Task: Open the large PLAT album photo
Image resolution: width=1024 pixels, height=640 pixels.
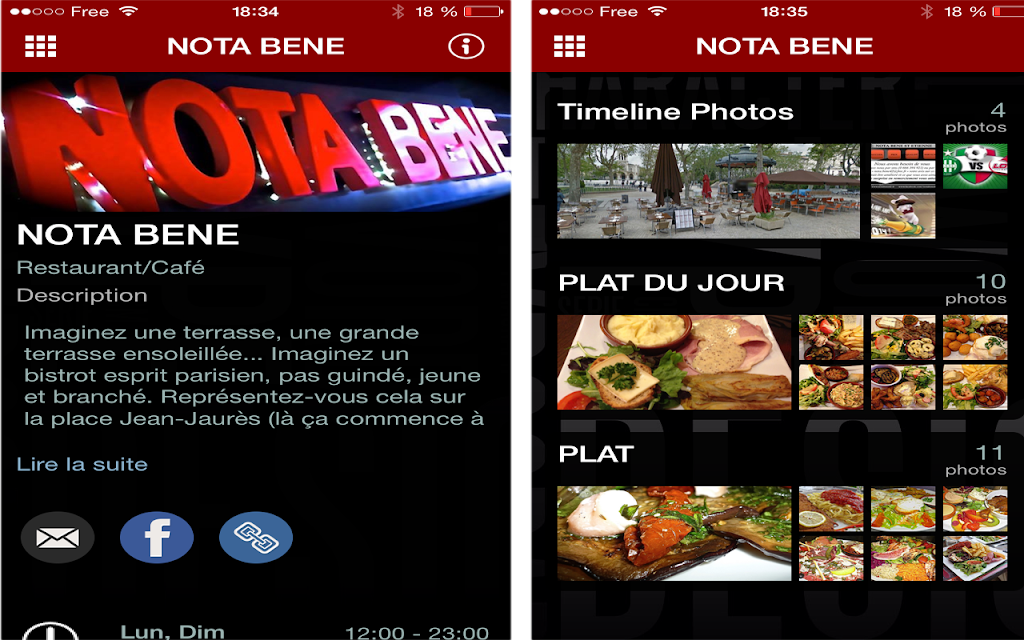Action: tap(674, 533)
